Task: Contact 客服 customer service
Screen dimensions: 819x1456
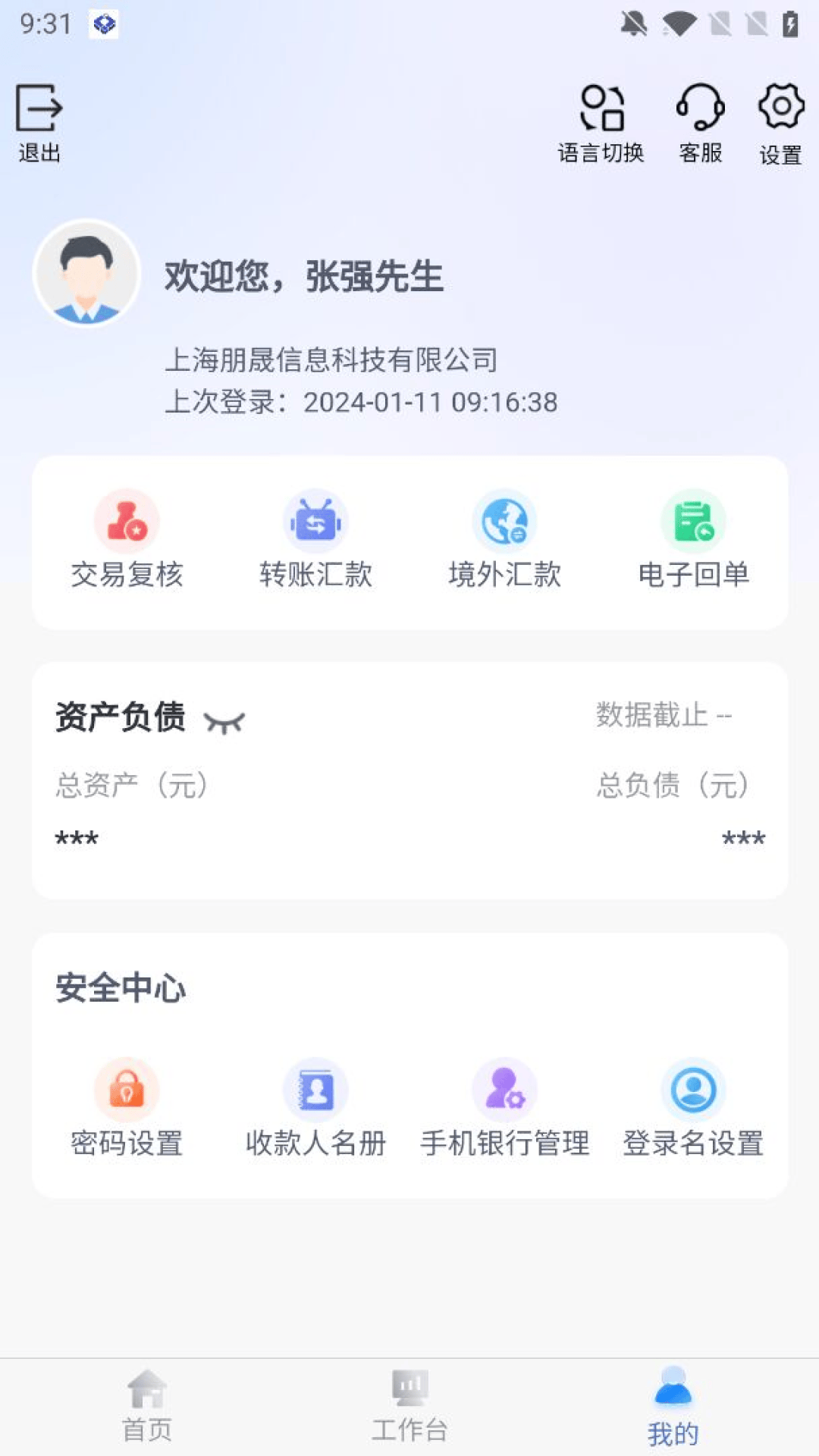Action: point(700,123)
